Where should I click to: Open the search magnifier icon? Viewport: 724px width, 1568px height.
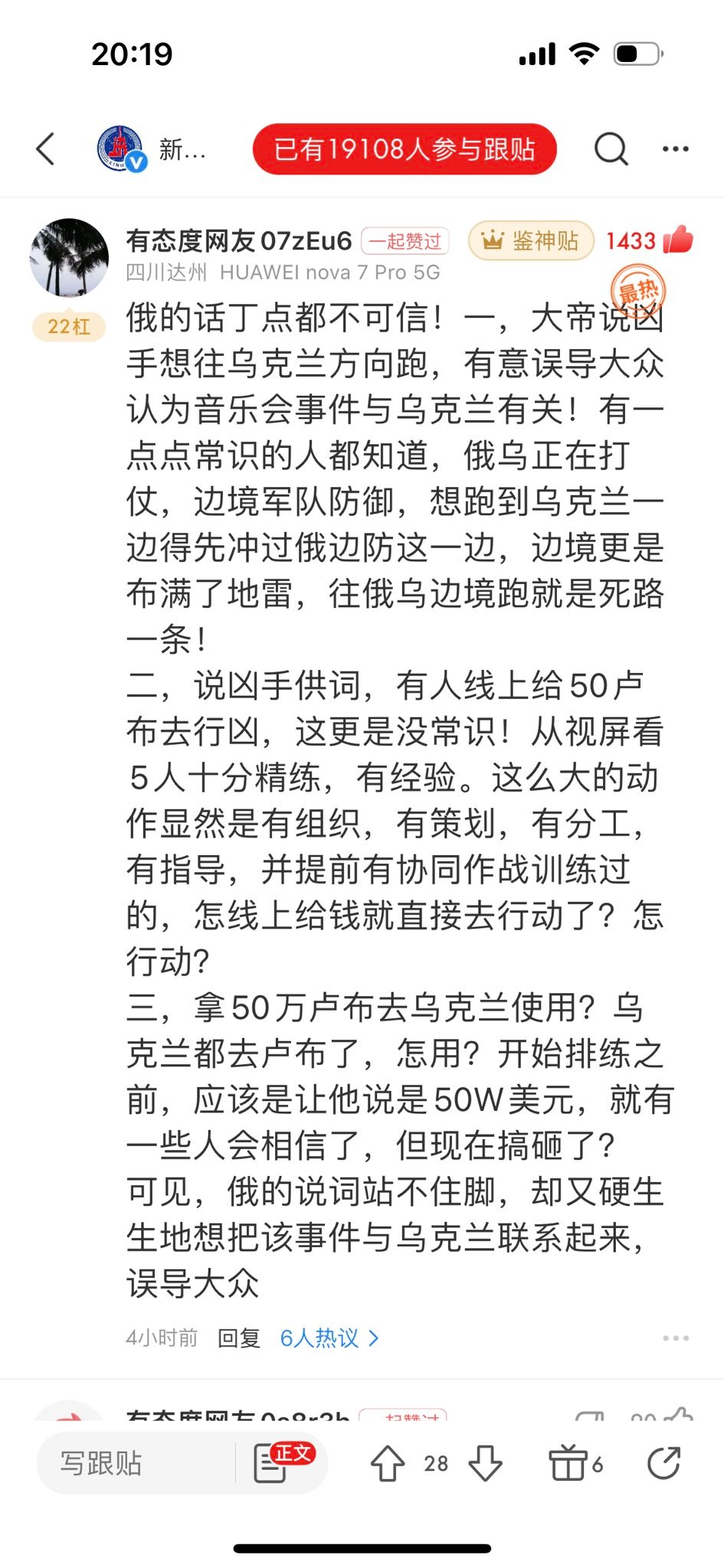coord(611,149)
